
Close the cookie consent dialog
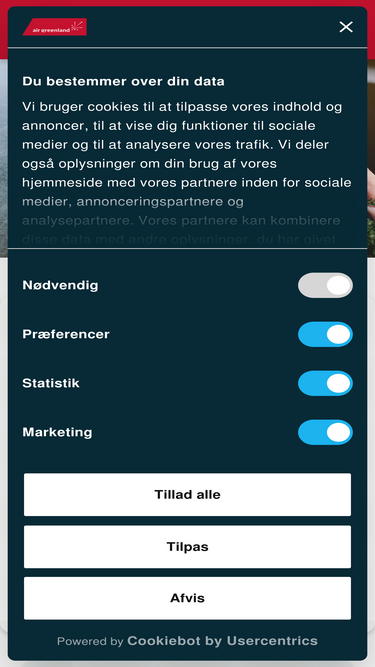(346, 27)
